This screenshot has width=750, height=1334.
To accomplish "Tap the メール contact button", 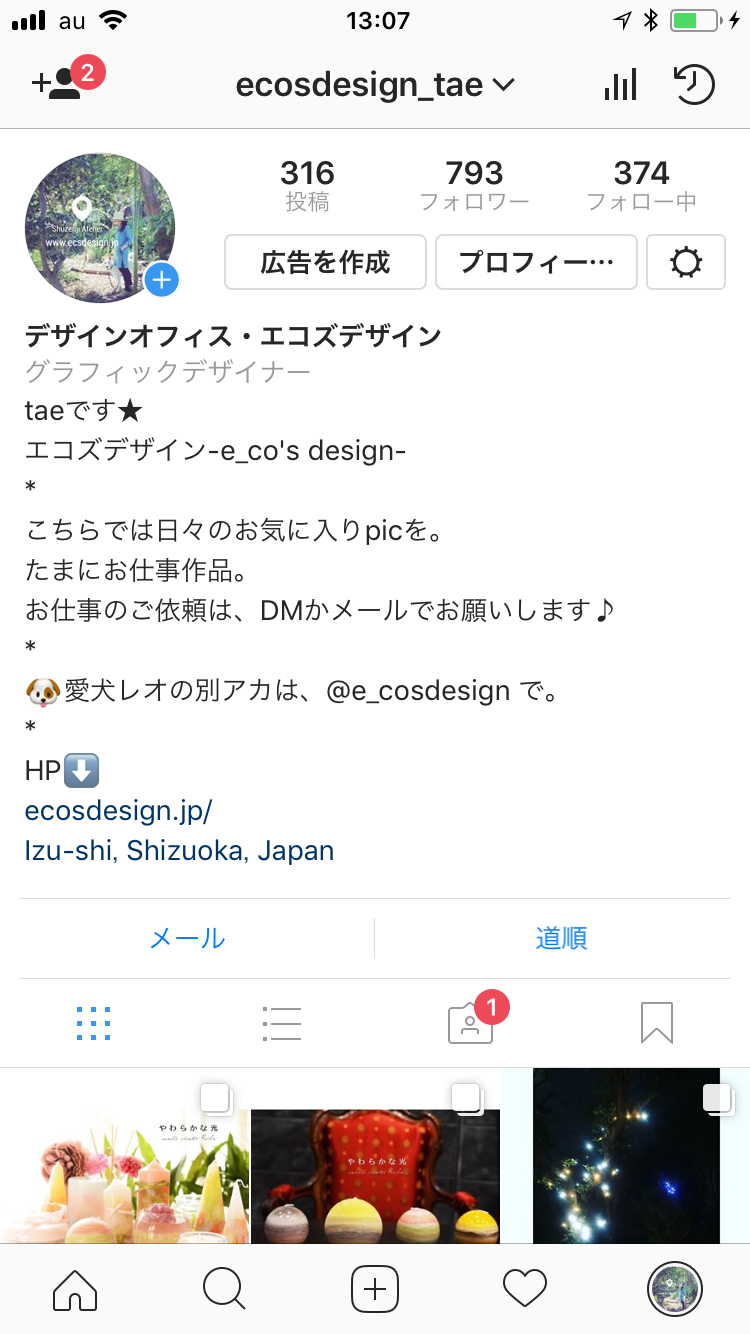I will coord(187,938).
